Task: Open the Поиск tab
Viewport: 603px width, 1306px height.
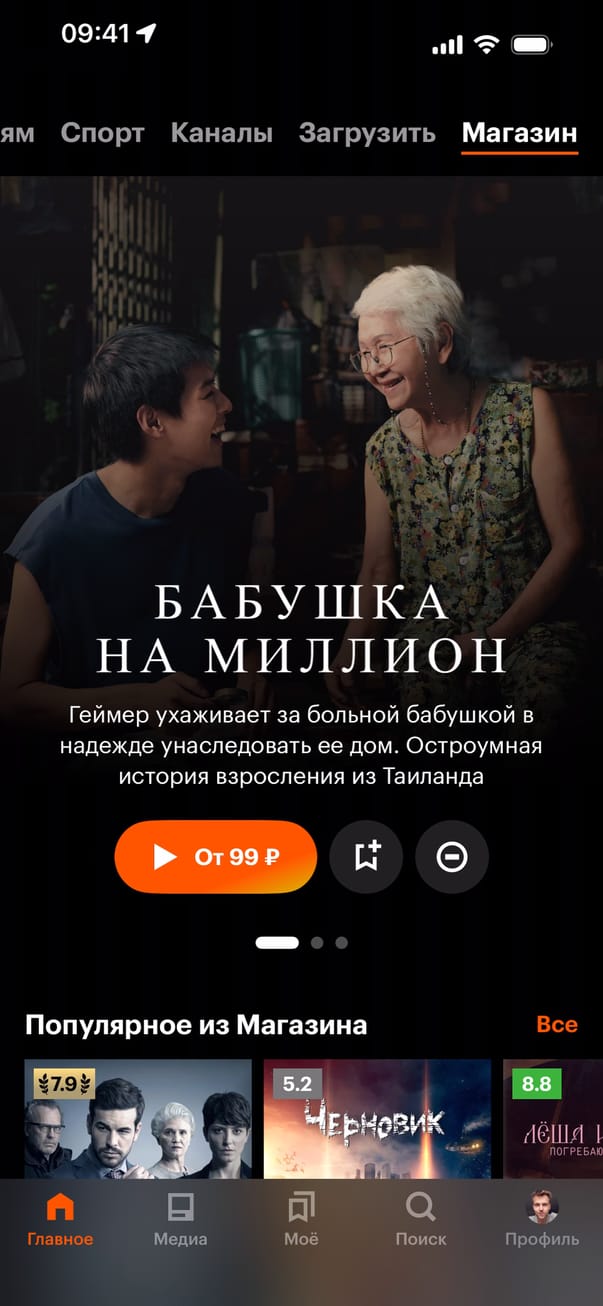Action: pyautogui.click(x=421, y=1220)
